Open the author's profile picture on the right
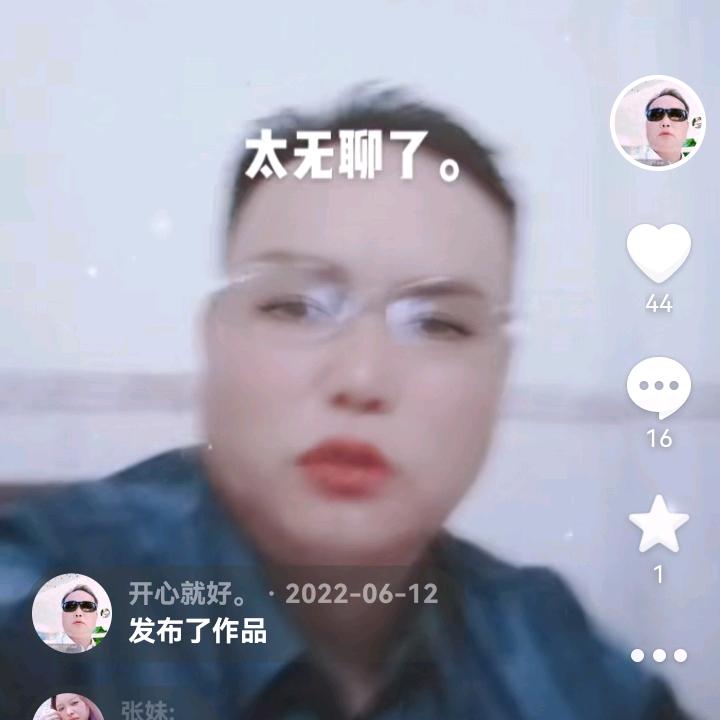The image size is (720, 720). (x=658, y=123)
